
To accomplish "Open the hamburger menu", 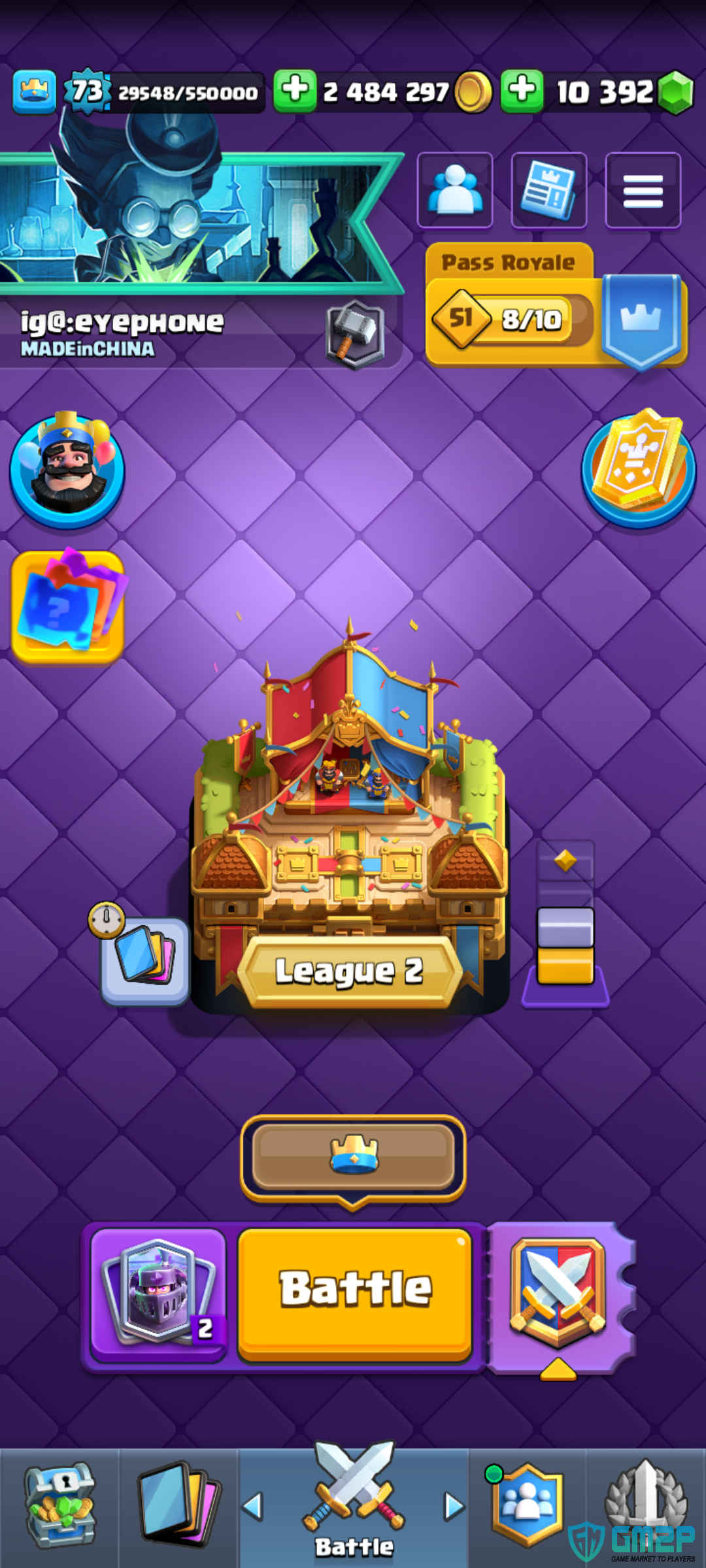I will pos(643,191).
